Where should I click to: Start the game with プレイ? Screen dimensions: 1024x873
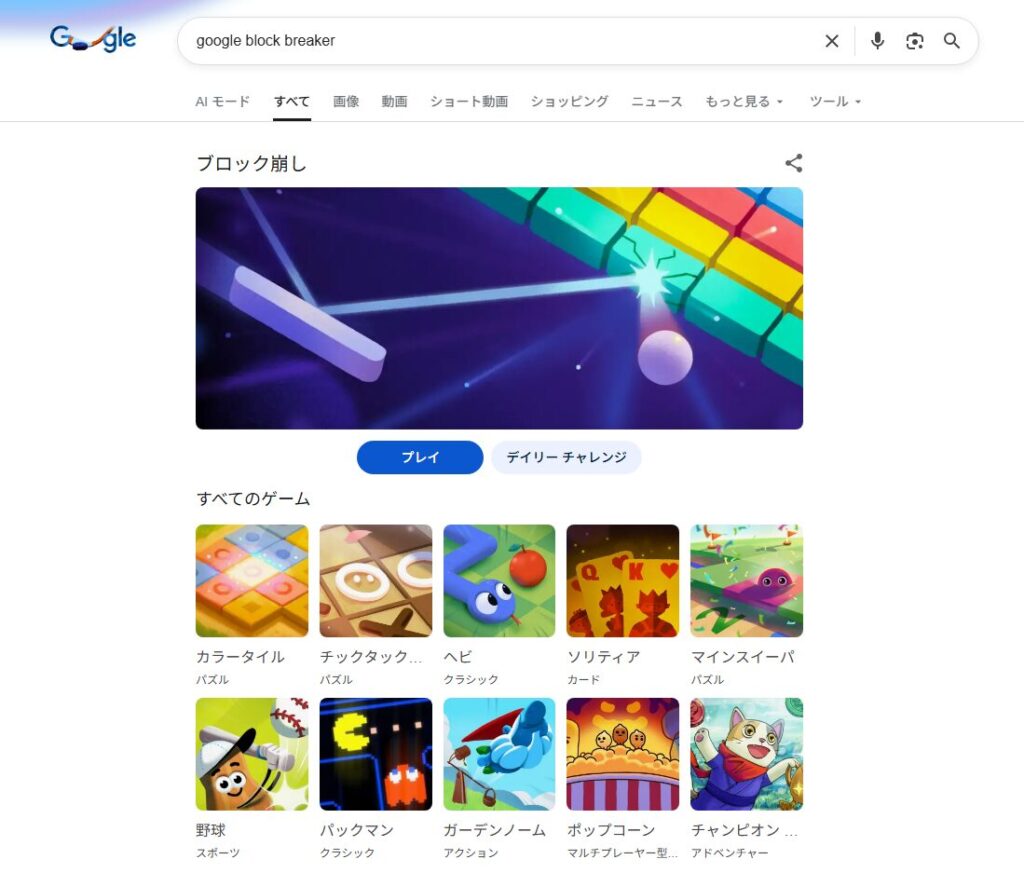[420, 457]
